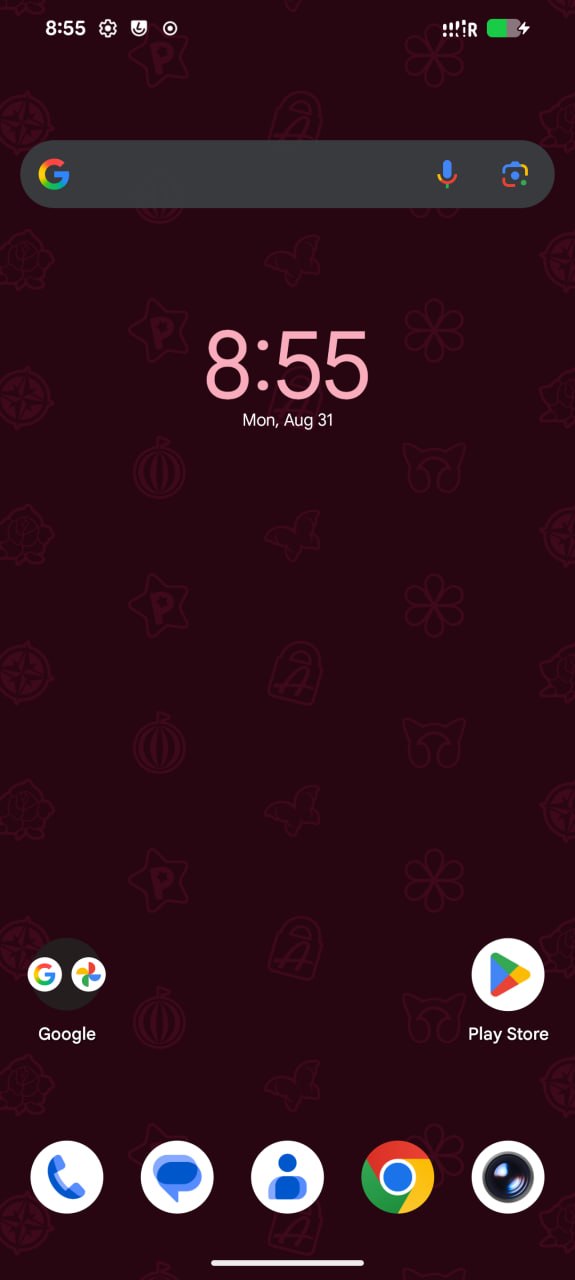This screenshot has height=1280, width=575.
Task: Launch the Chrome browser
Action: (397, 1176)
